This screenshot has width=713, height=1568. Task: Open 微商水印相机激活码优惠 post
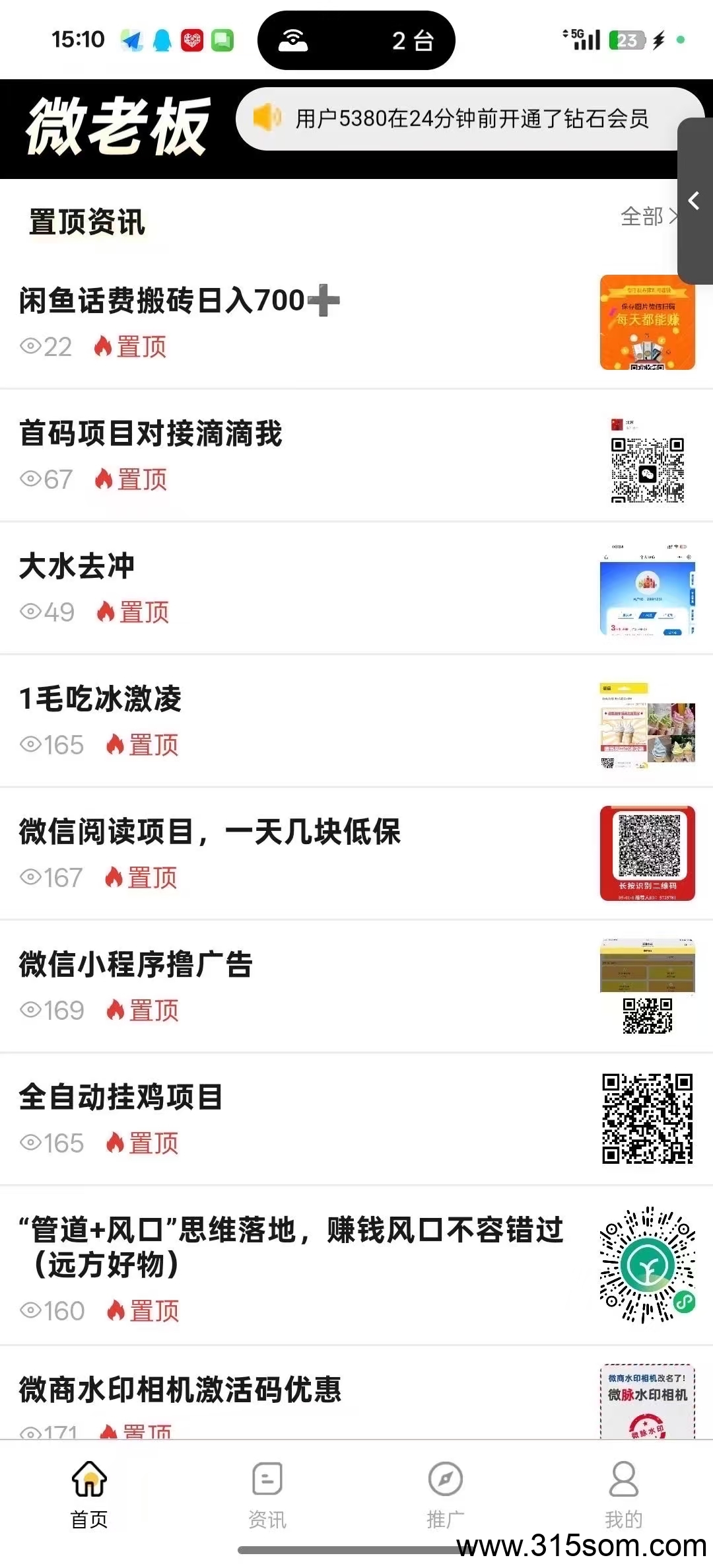coord(180,1390)
